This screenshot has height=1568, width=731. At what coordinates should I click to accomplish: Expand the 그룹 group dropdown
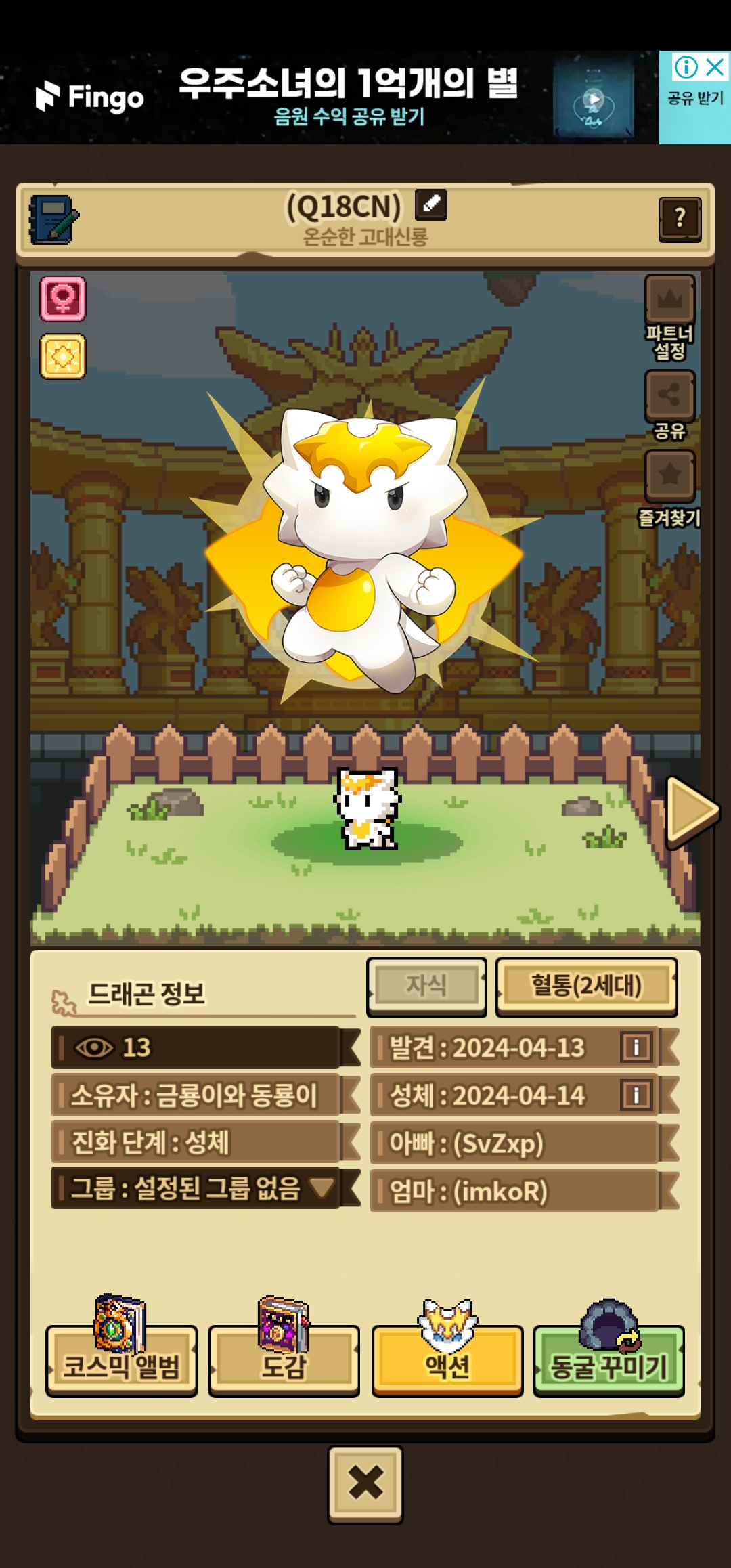tap(322, 1187)
